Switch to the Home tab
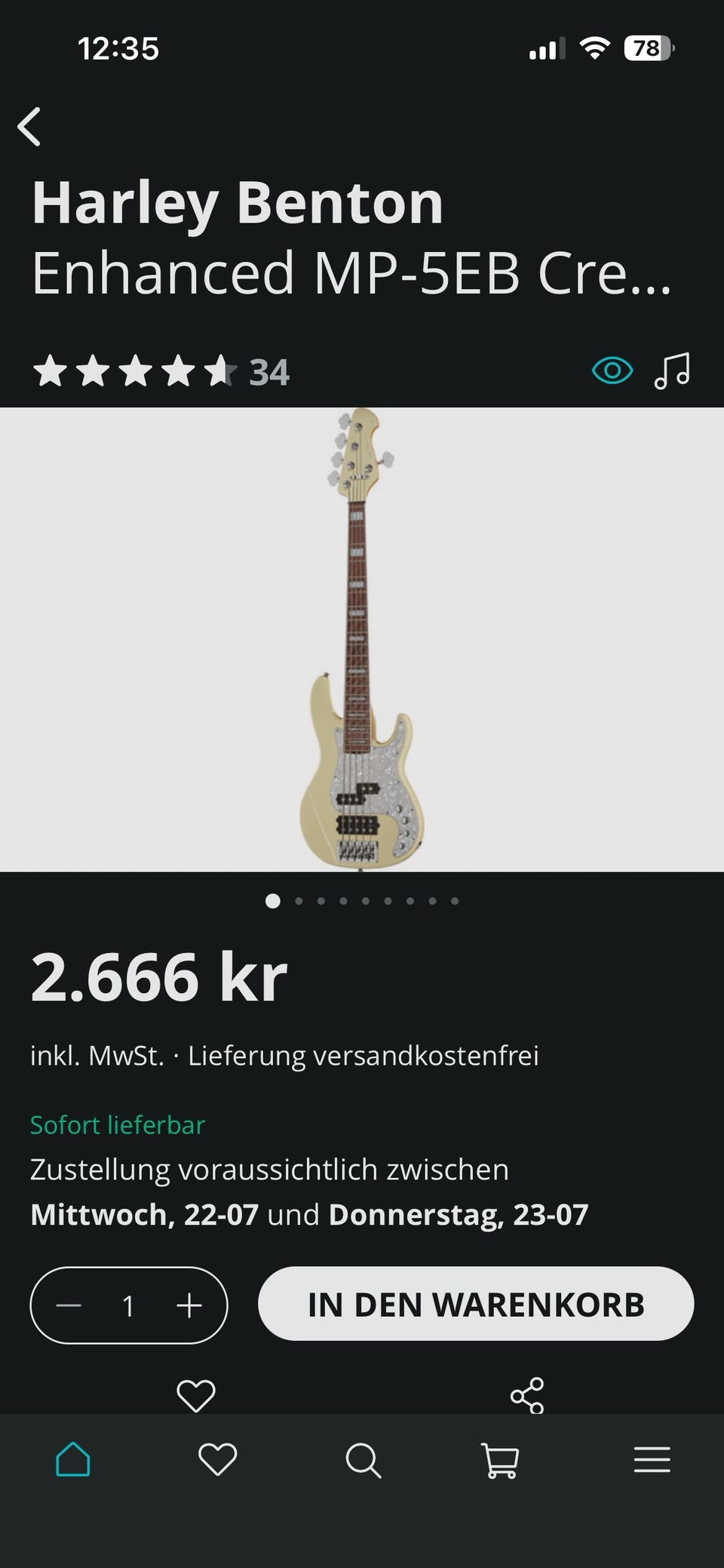724x1568 pixels. tap(73, 1459)
